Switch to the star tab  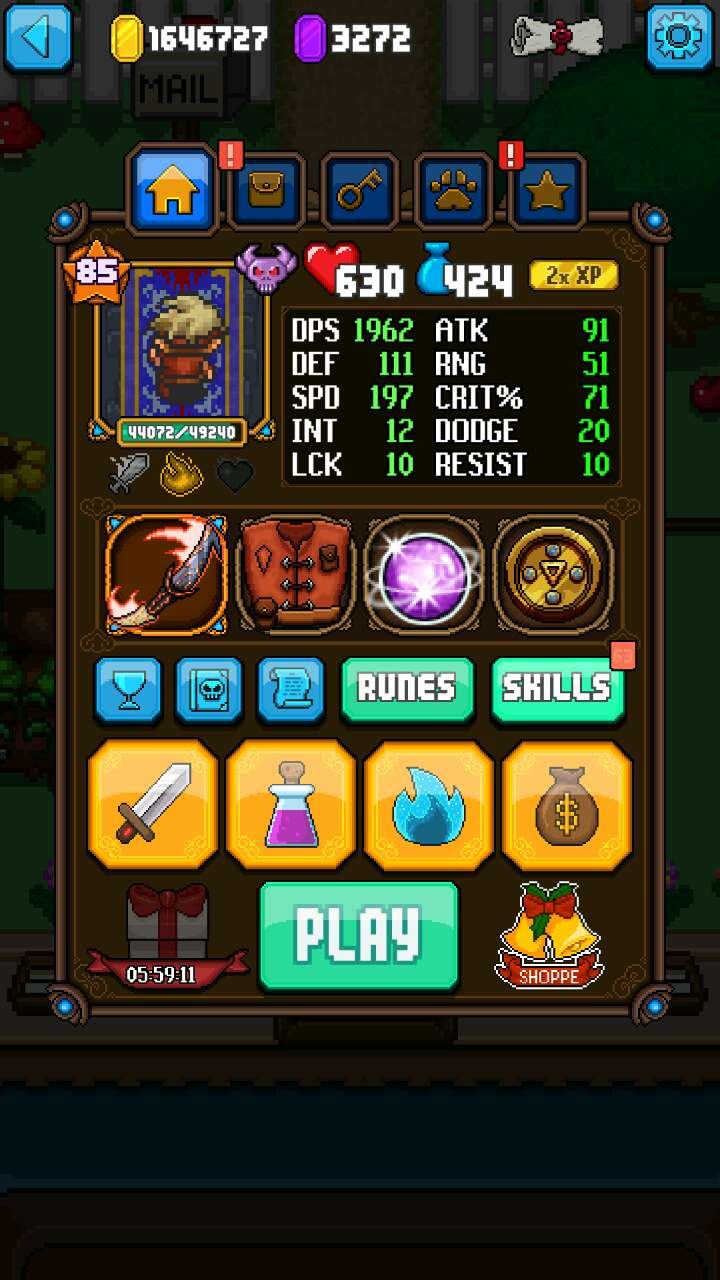(x=547, y=192)
